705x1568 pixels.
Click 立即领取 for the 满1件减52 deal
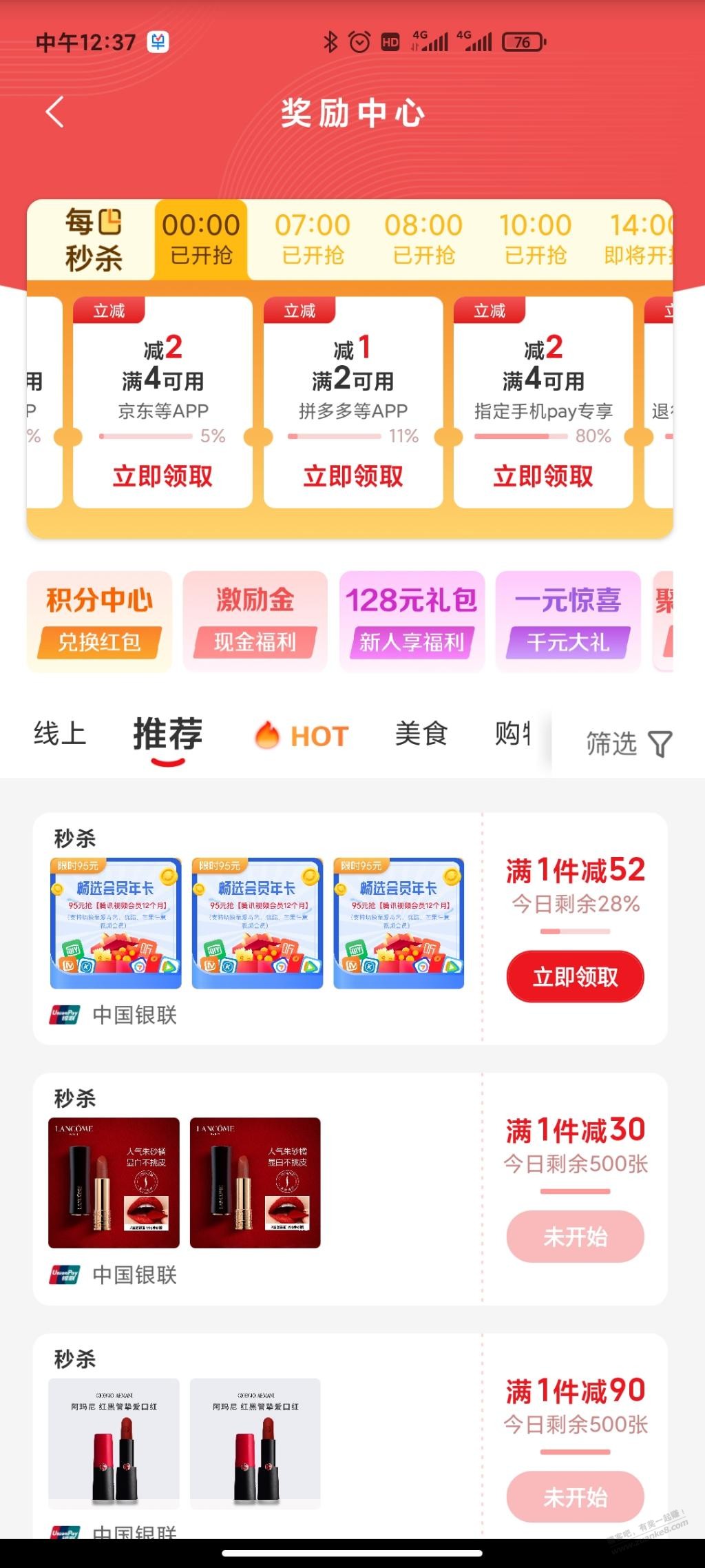(x=576, y=976)
